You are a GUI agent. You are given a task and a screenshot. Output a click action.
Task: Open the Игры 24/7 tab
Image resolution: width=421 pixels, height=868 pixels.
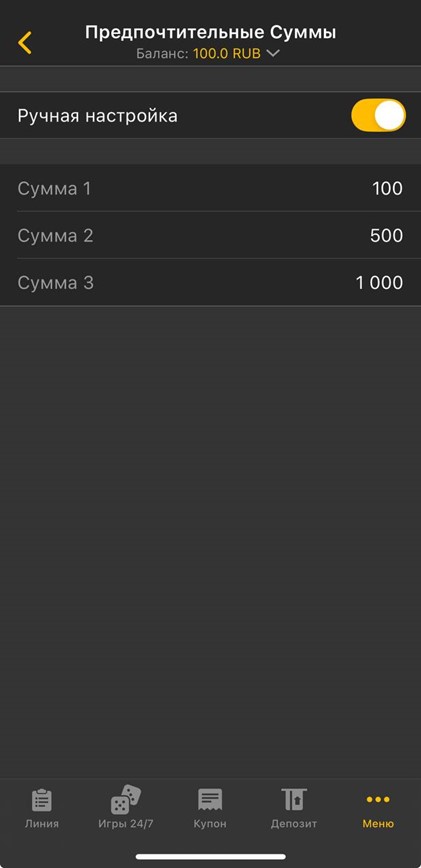pyautogui.click(x=126, y=808)
